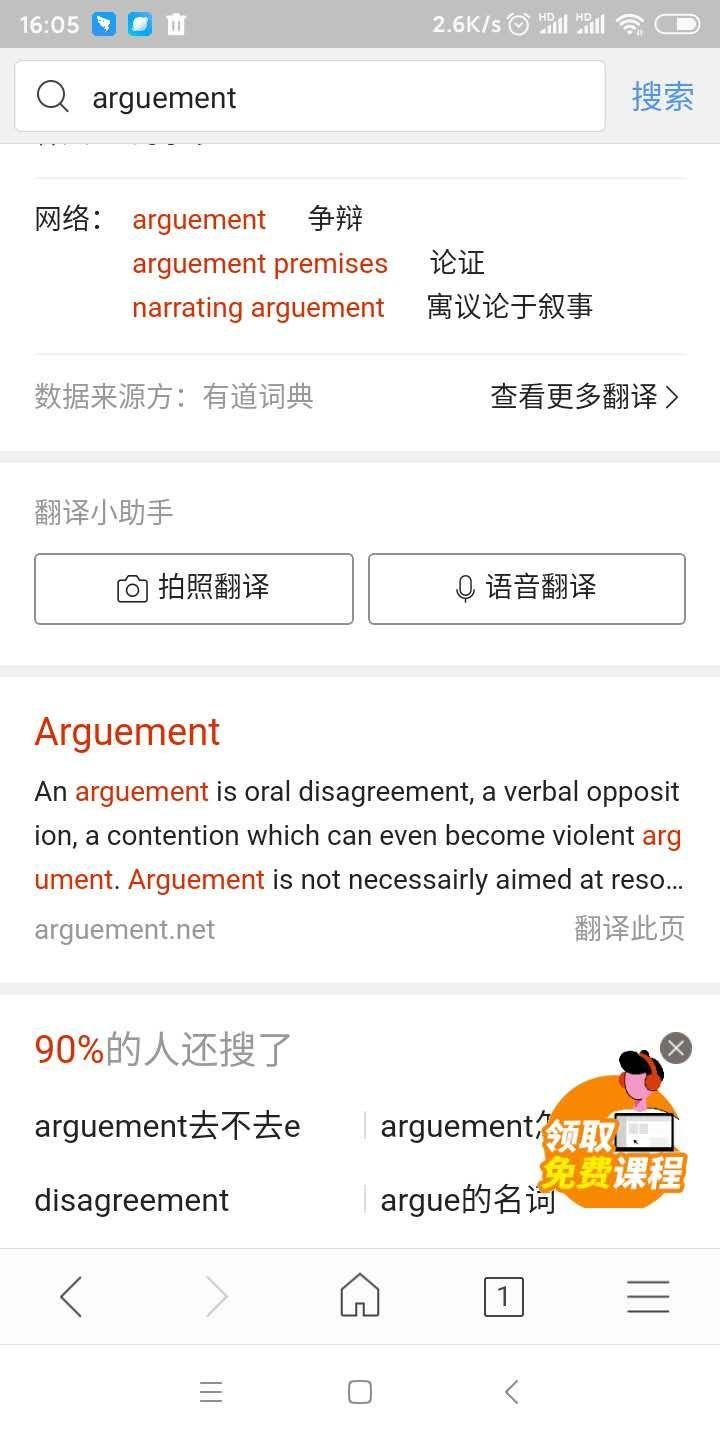Open the Arguement result from arguement.net
Image resolution: width=720 pixels, height=1440 pixels.
pyautogui.click(x=128, y=732)
